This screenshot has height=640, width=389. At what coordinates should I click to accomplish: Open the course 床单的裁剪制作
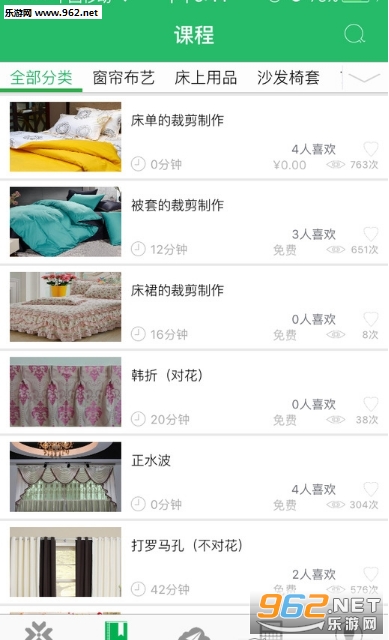point(194,137)
